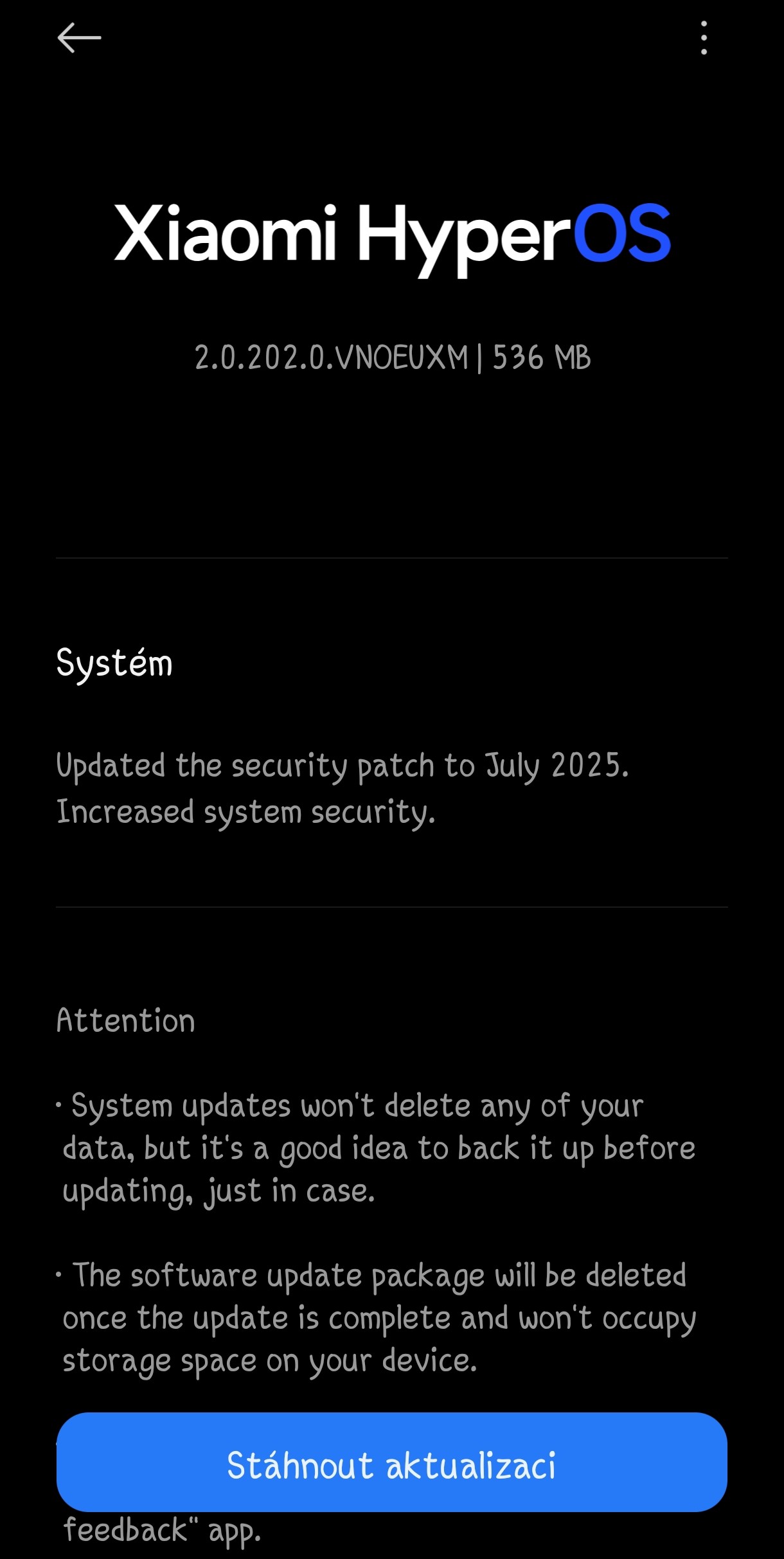
Task: Open the three-dot overflow menu
Action: (x=704, y=38)
